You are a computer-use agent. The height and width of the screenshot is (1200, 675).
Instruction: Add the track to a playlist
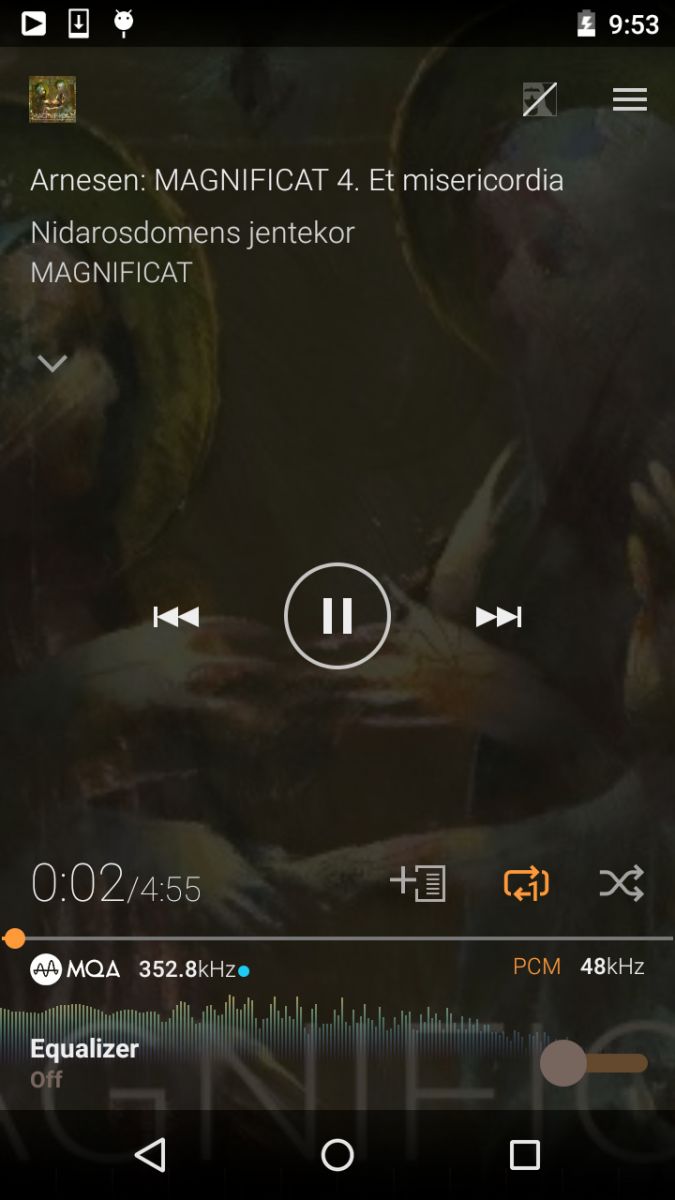click(418, 883)
